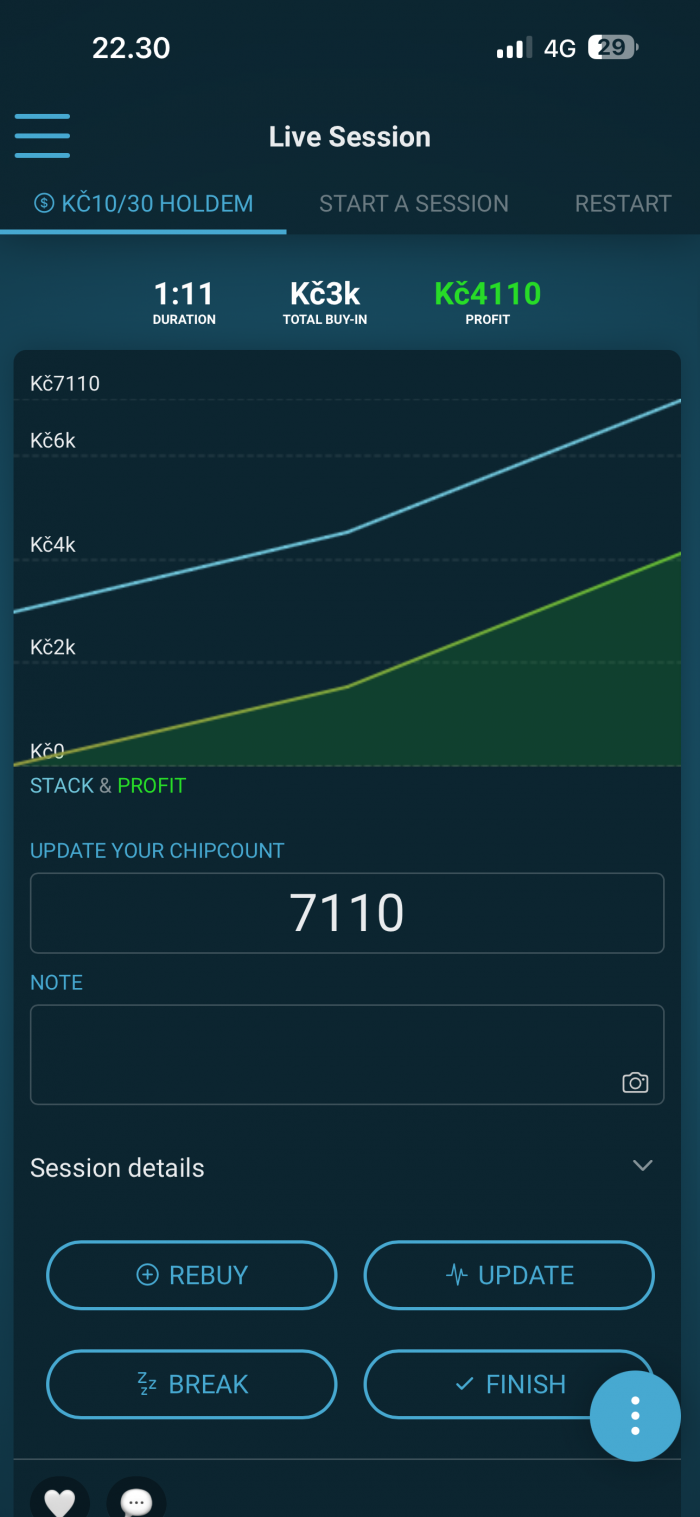Tap into the Note text field
700x1517 pixels.
coord(347,1055)
